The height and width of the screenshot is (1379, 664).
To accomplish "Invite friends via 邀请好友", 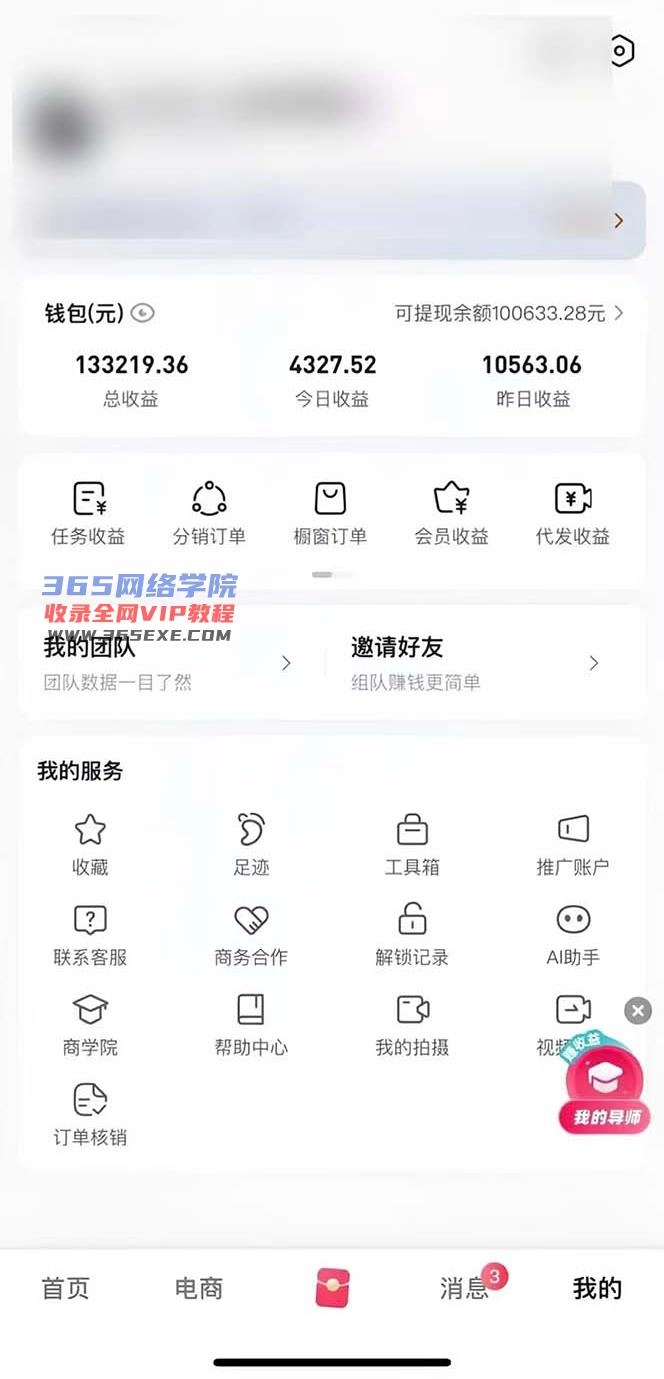I will (x=475, y=663).
